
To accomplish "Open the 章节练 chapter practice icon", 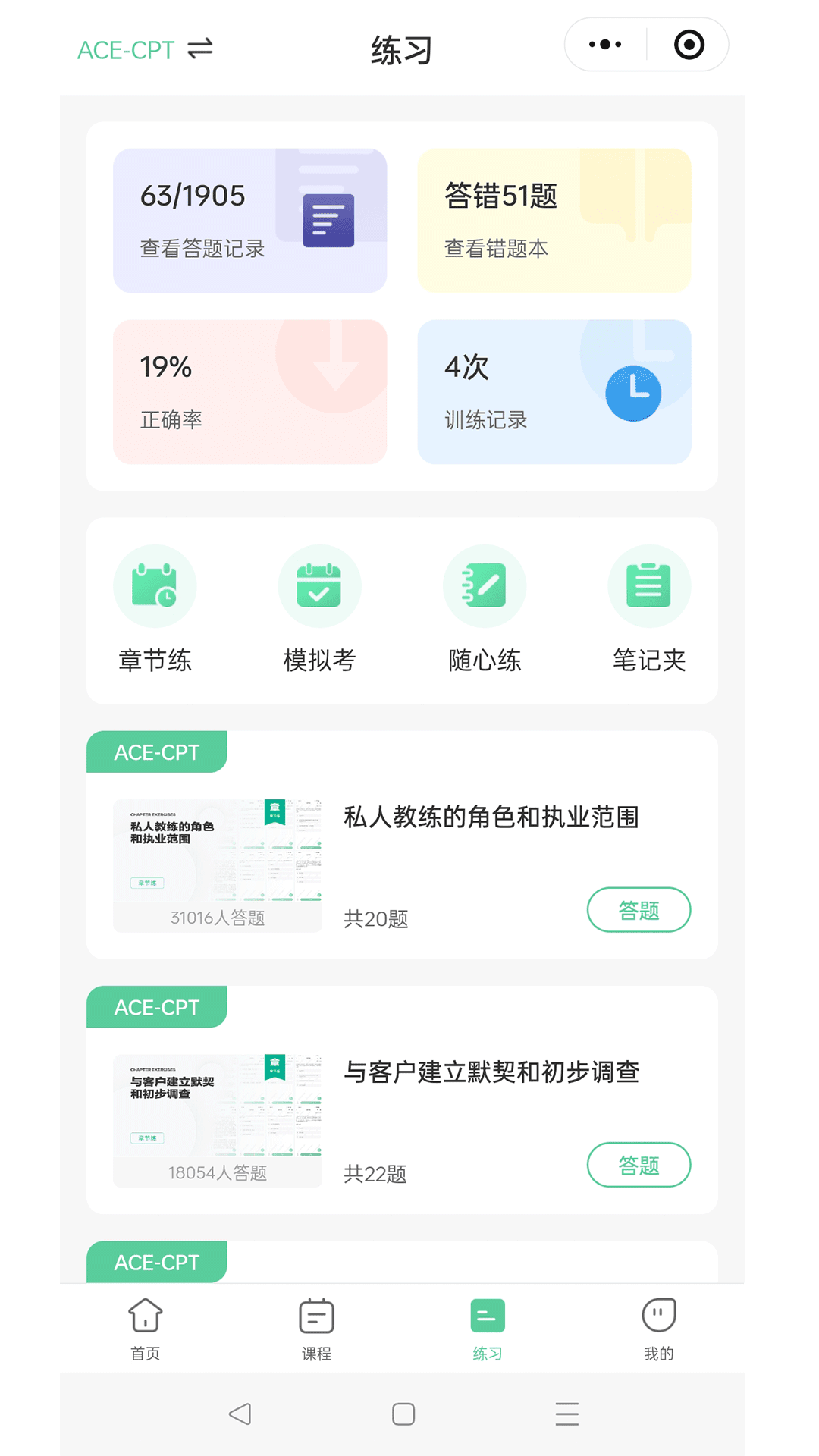I will tap(155, 585).
